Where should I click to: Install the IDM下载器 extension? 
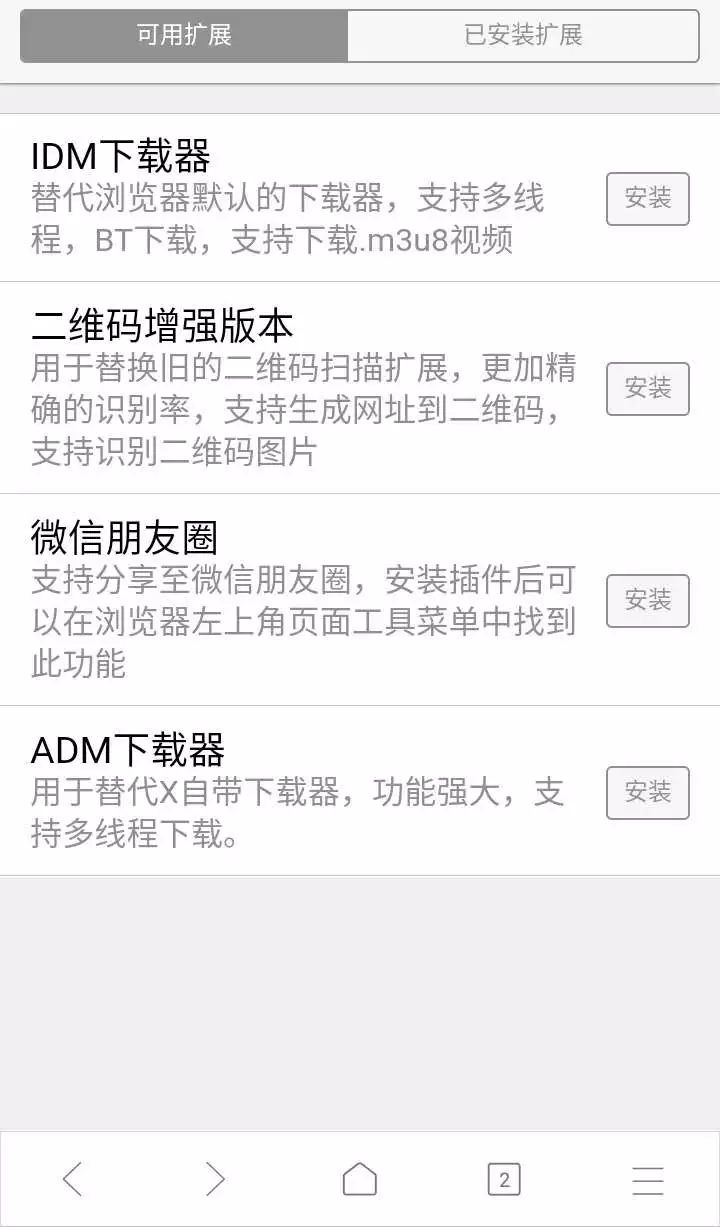pyautogui.click(x=647, y=198)
